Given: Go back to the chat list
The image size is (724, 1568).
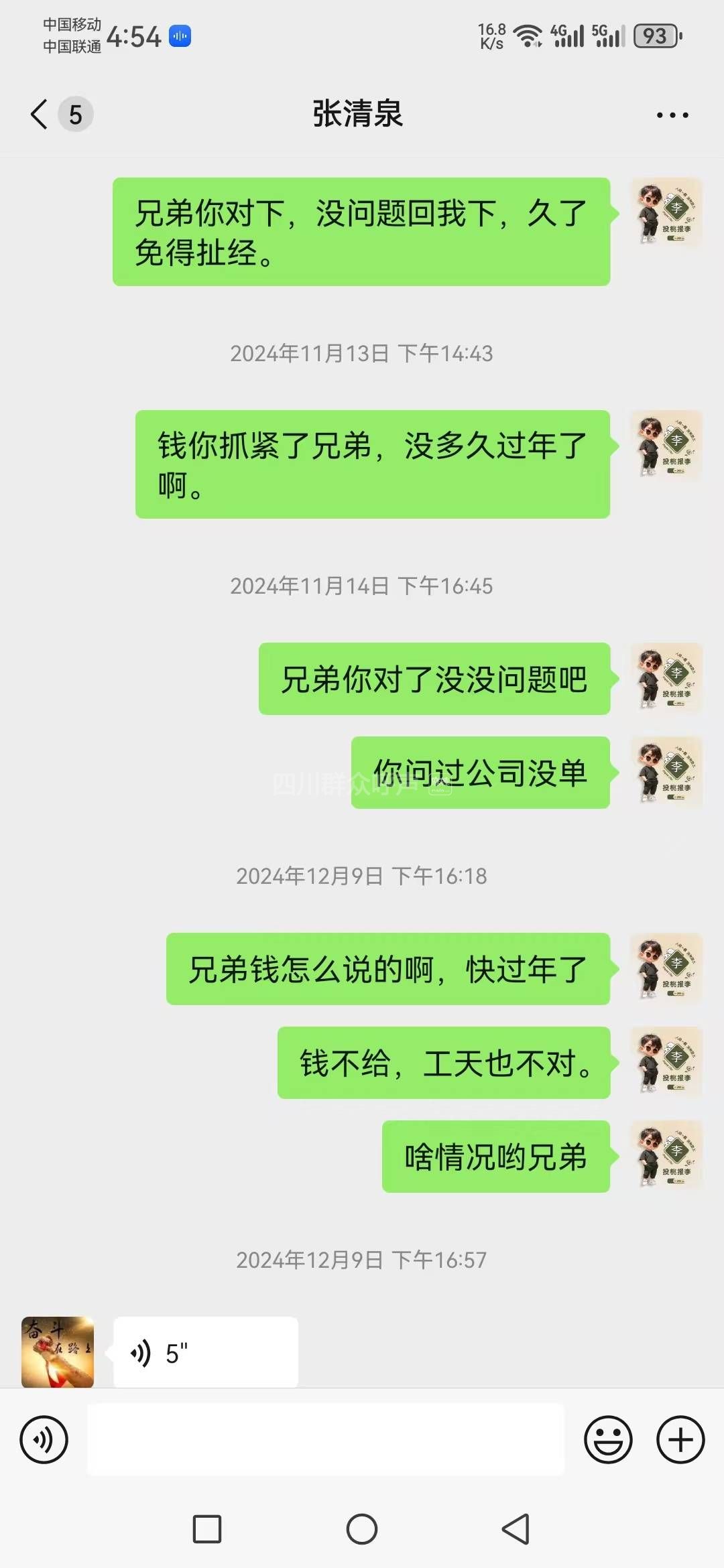Looking at the screenshot, I should (40, 114).
